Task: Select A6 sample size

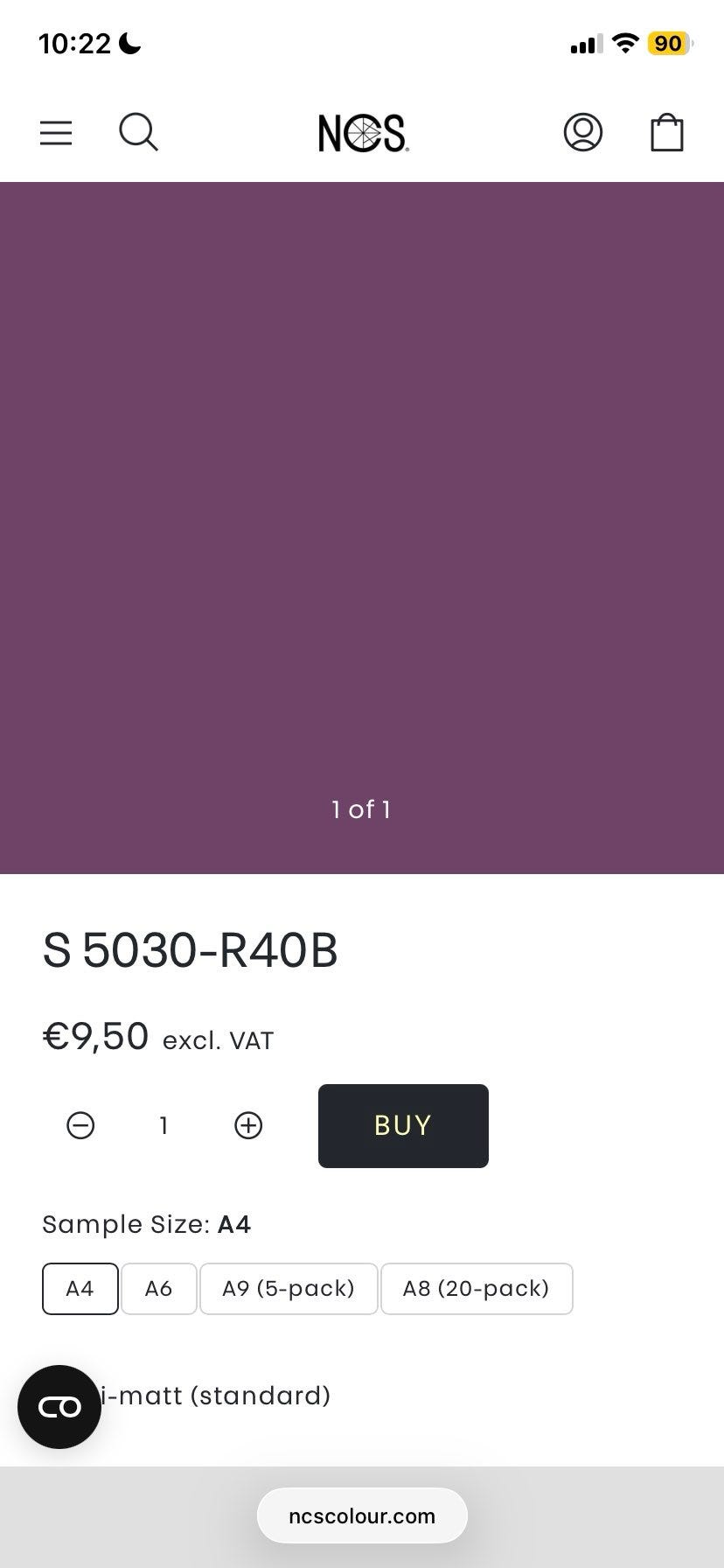Action: pyautogui.click(x=158, y=1288)
